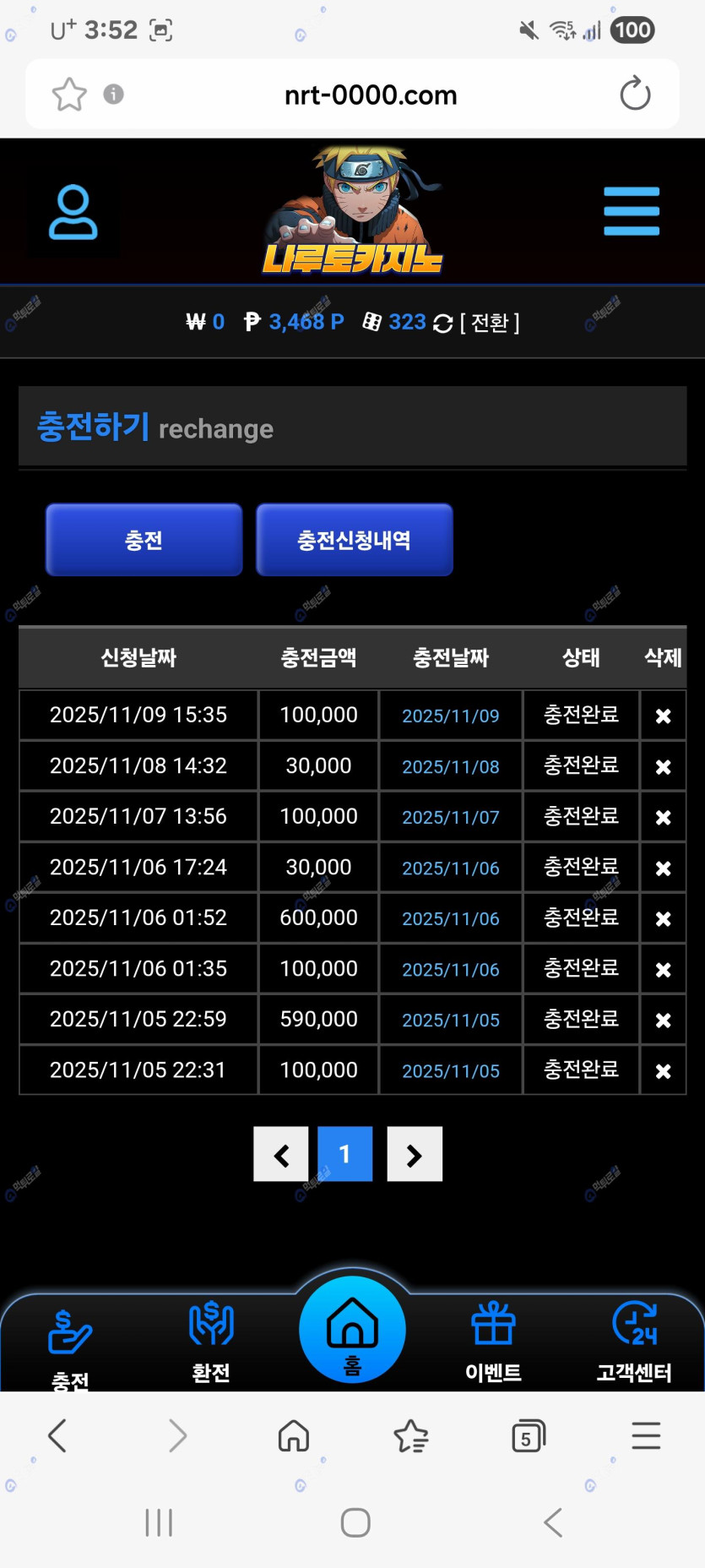Viewport: 705px width, 1568px height.
Task: Reload the page in the address bar
Action: 635,94
